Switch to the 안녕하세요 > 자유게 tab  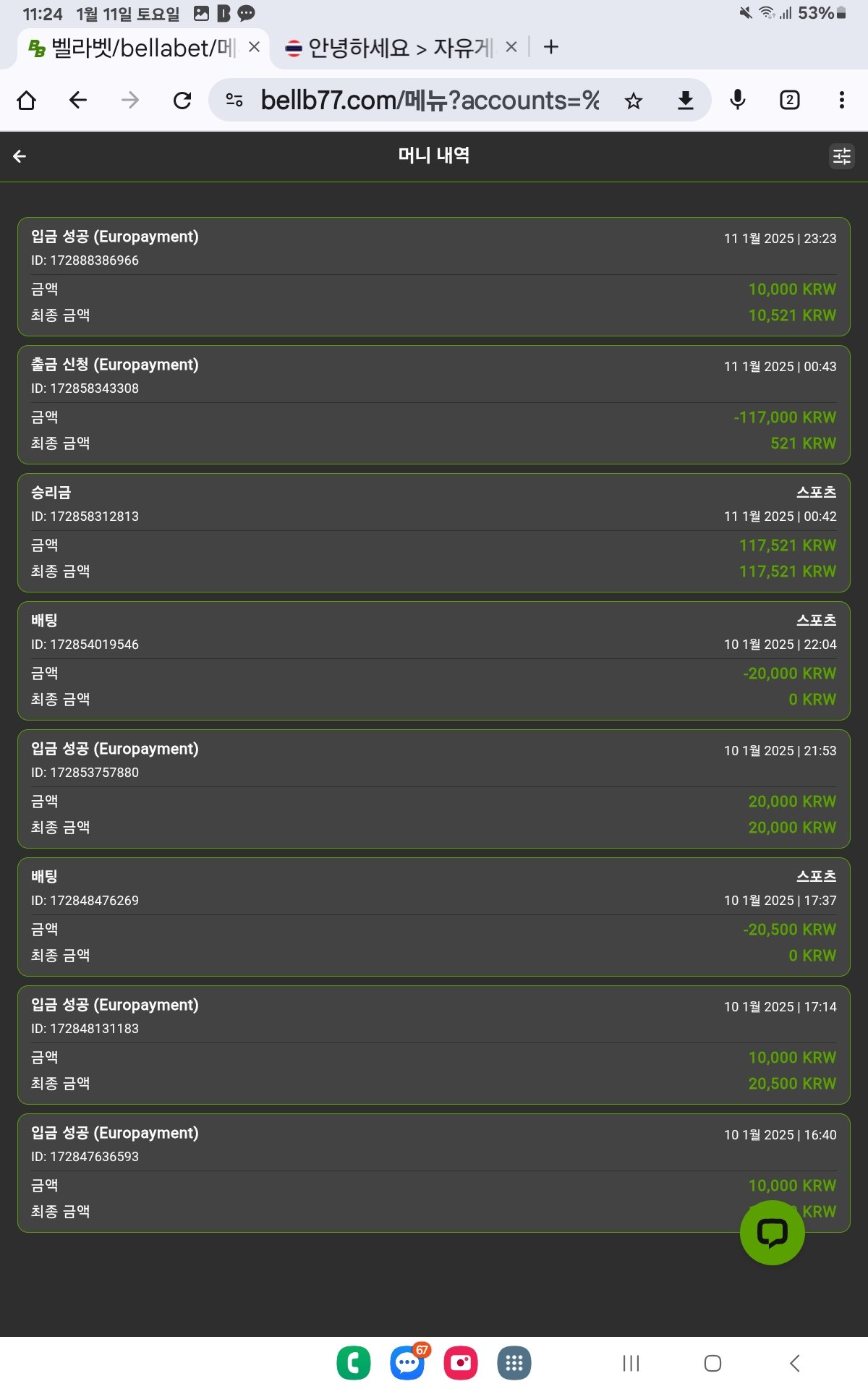pos(391,48)
